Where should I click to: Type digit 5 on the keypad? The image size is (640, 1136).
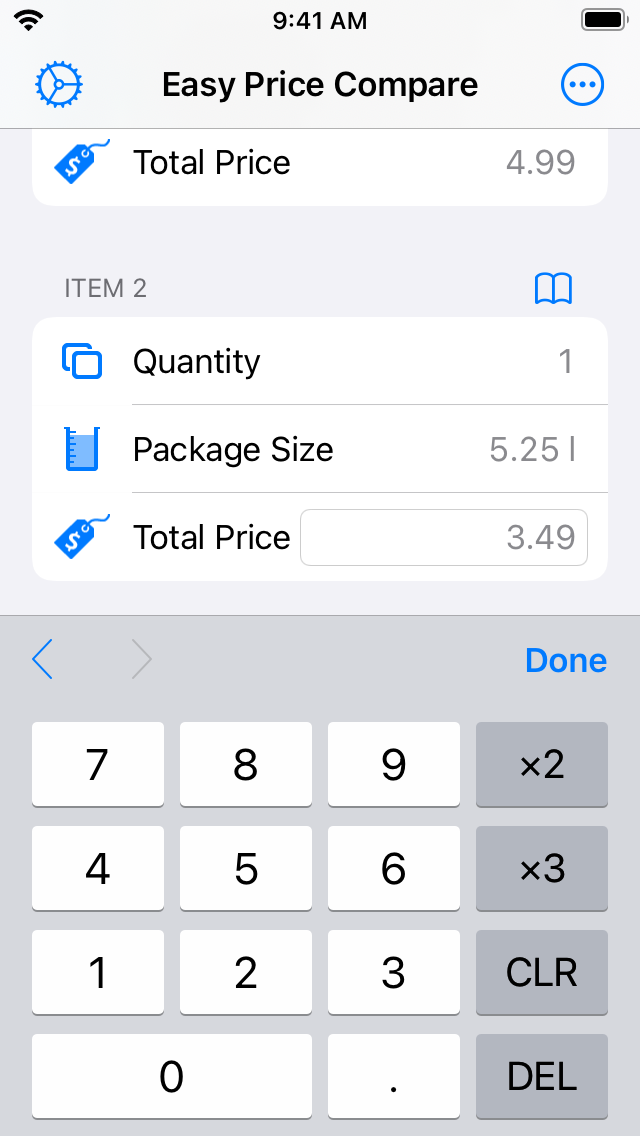pos(246,869)
